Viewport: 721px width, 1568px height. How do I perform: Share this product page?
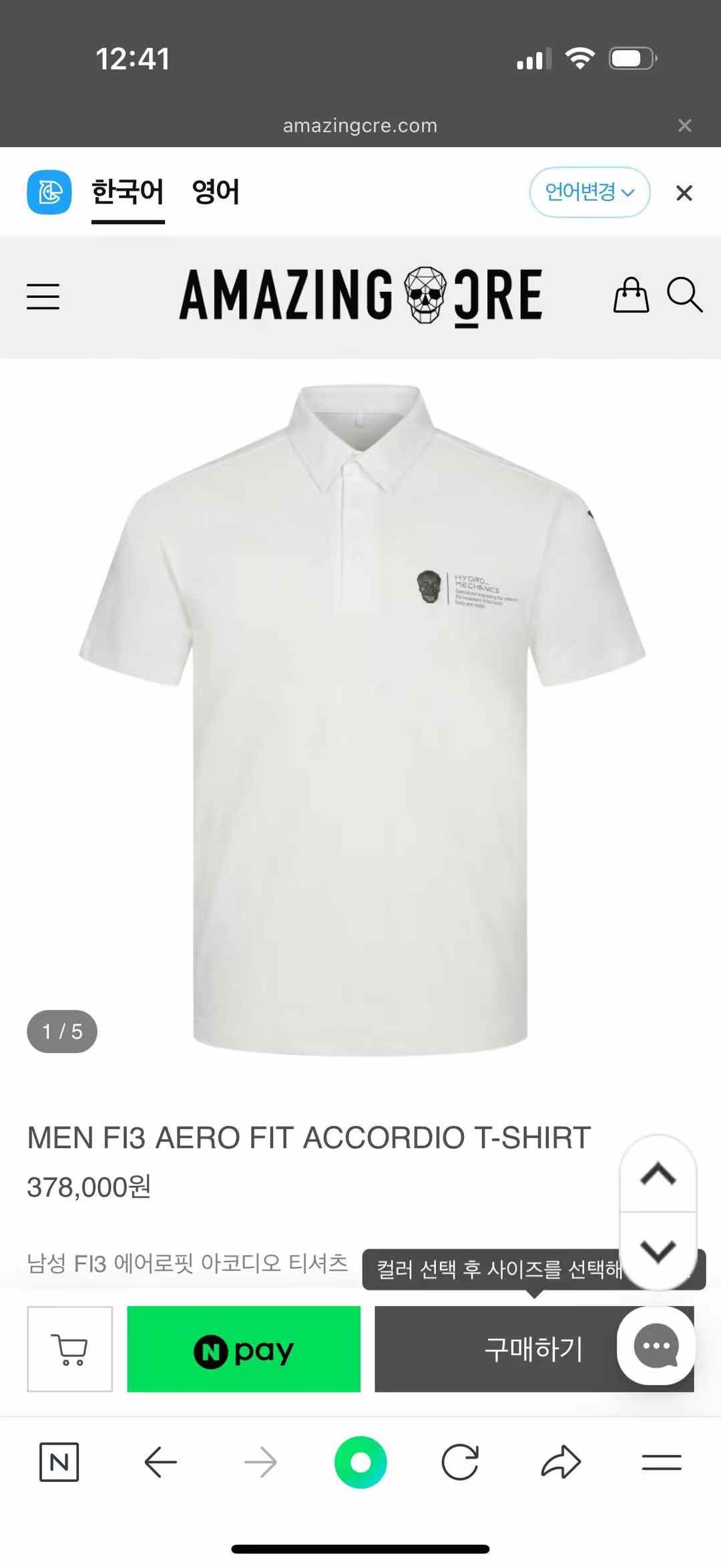(561, 1462)
